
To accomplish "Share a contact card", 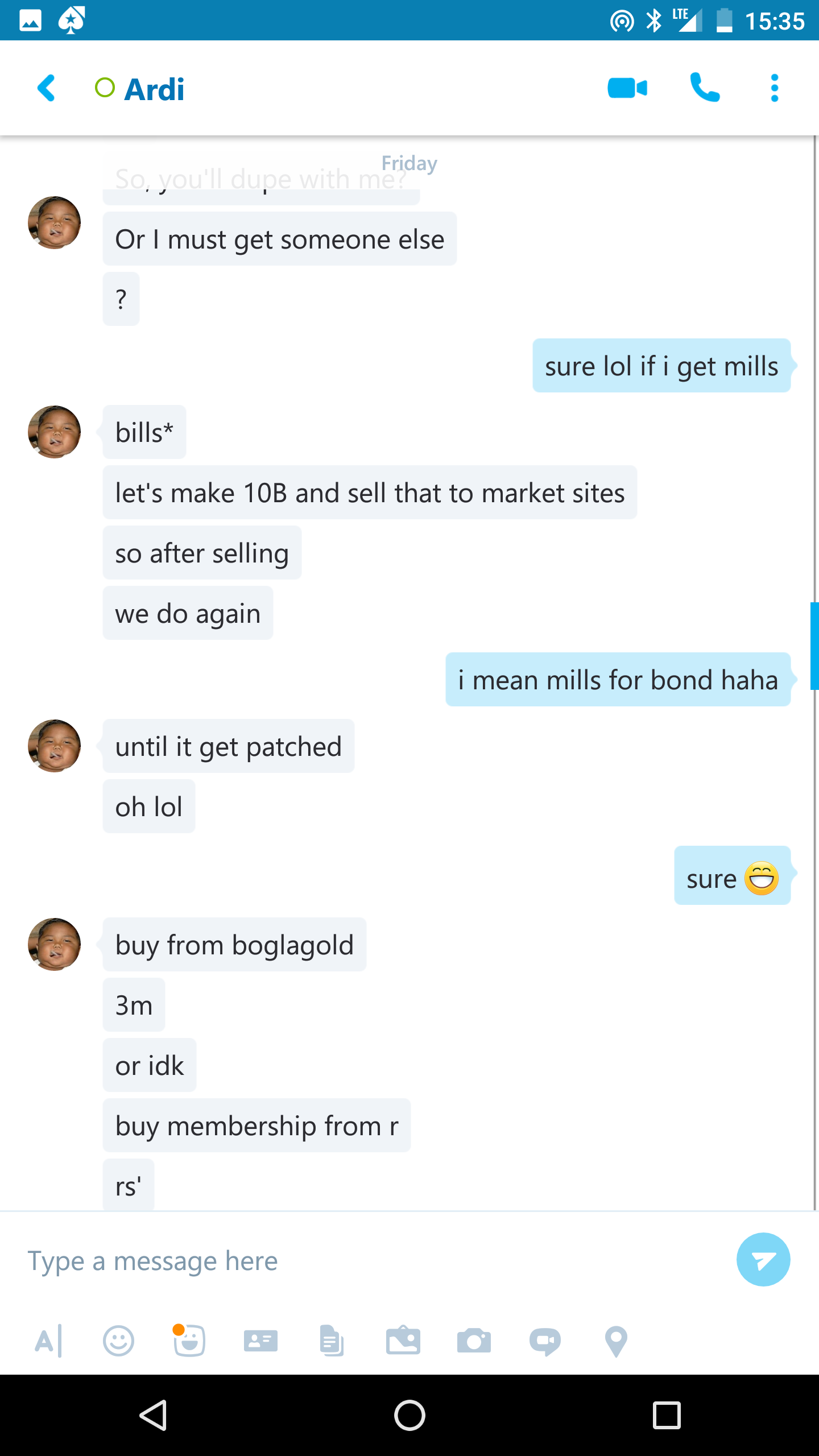I will [x=260, y=1341].
